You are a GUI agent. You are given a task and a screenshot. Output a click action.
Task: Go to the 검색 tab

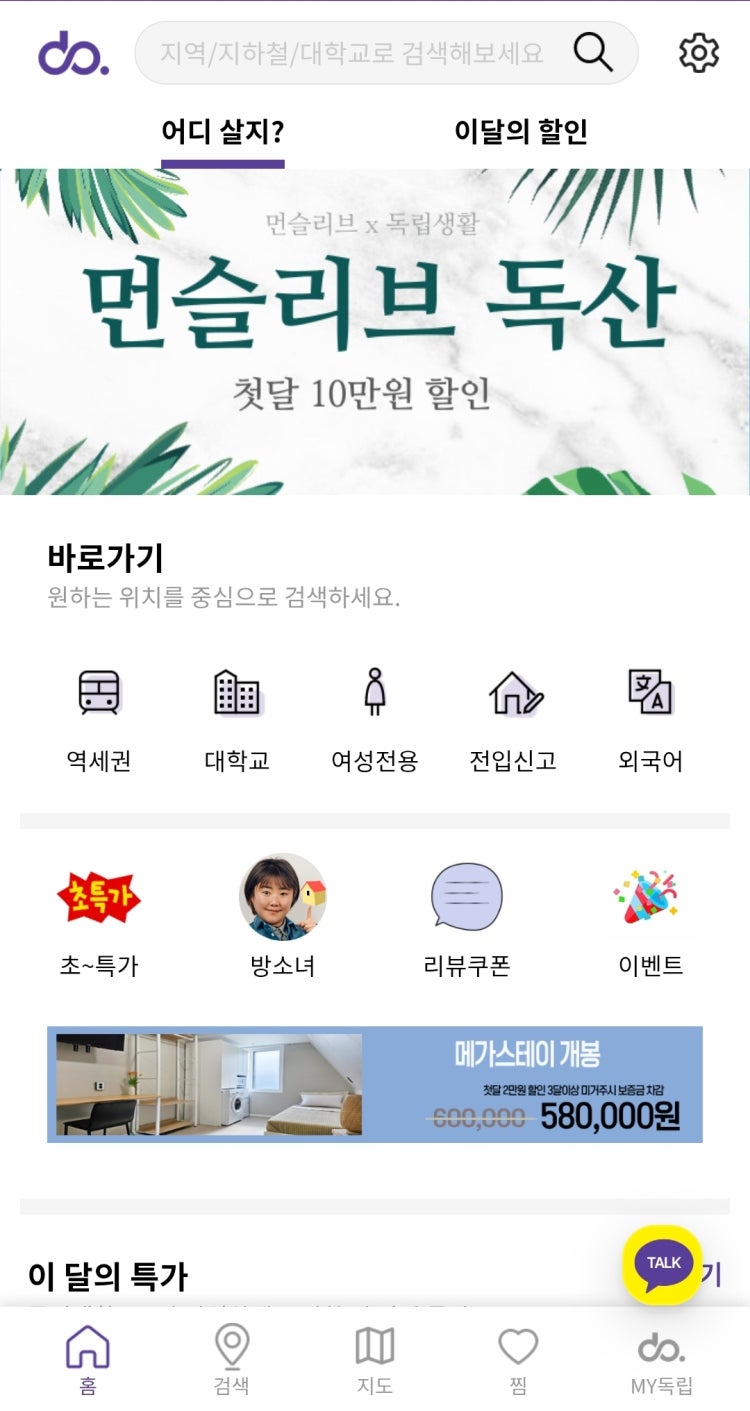tap(232, 1359)
